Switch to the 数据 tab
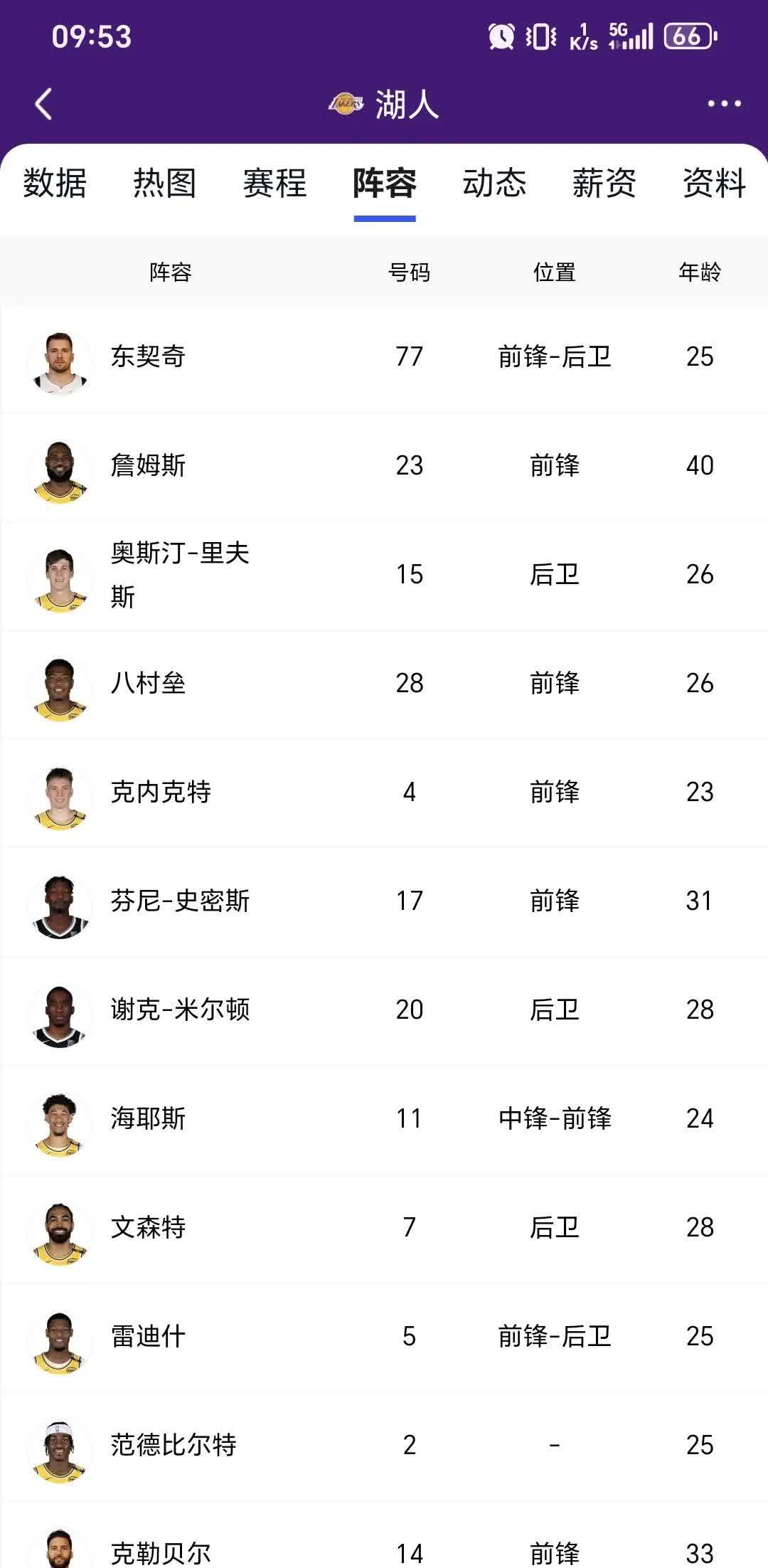768x1568 pixels. [55, 184]
